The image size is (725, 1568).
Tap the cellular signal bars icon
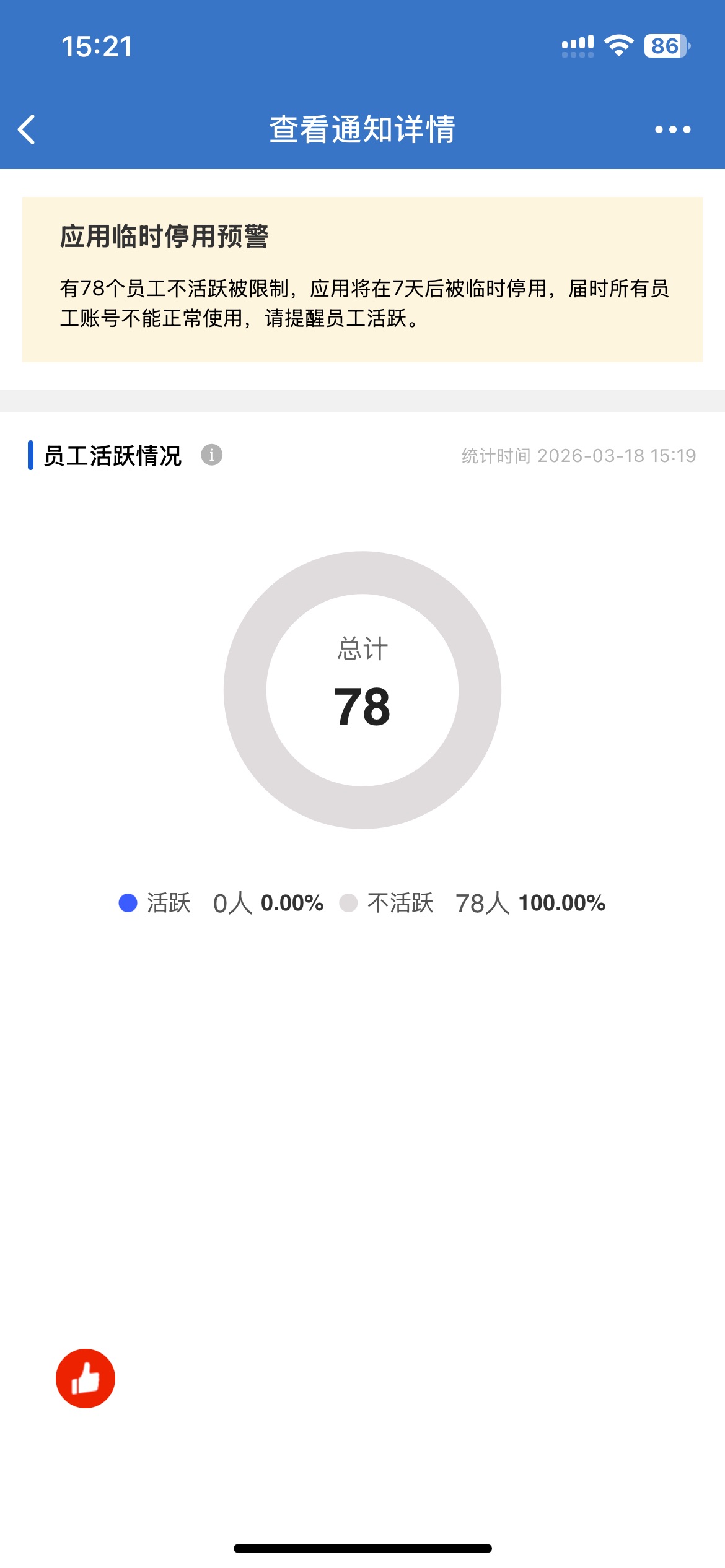tap(576, 44)
